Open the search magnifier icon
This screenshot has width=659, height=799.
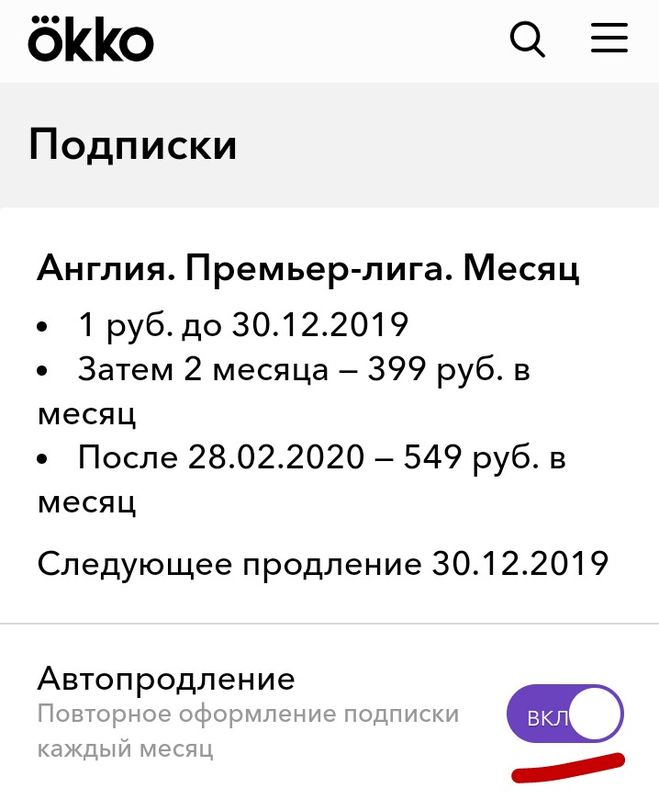pos(527,39)
